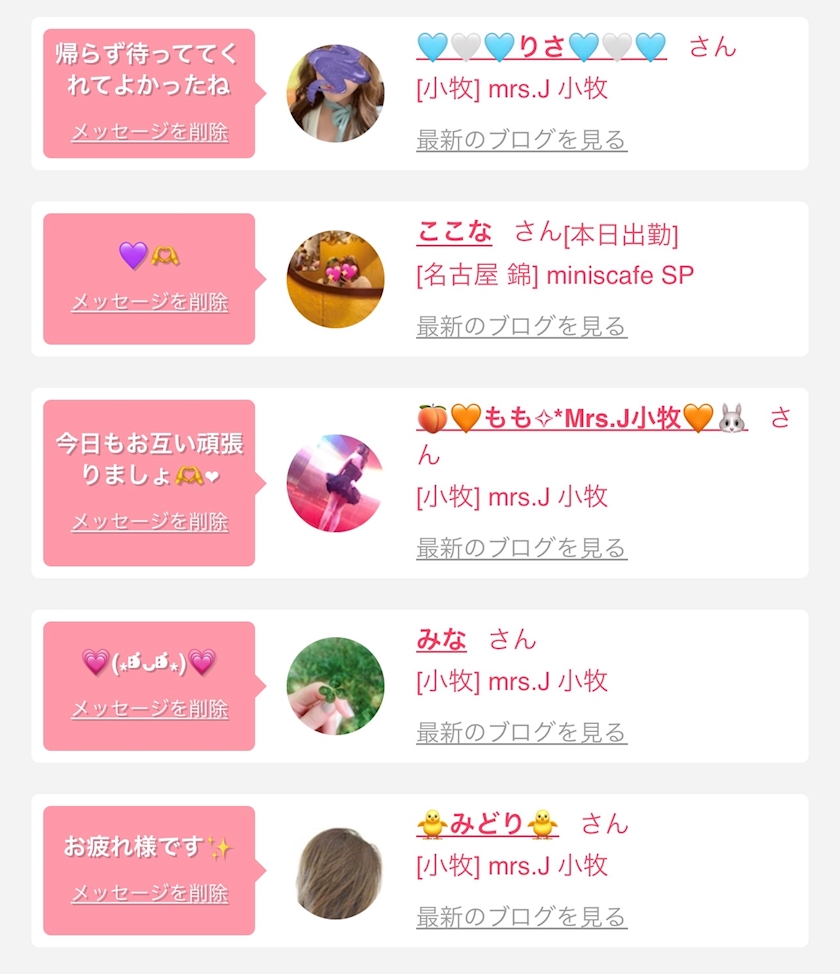View みな's latest blog
Screen dimensions: 840x974
pos(521,733)
